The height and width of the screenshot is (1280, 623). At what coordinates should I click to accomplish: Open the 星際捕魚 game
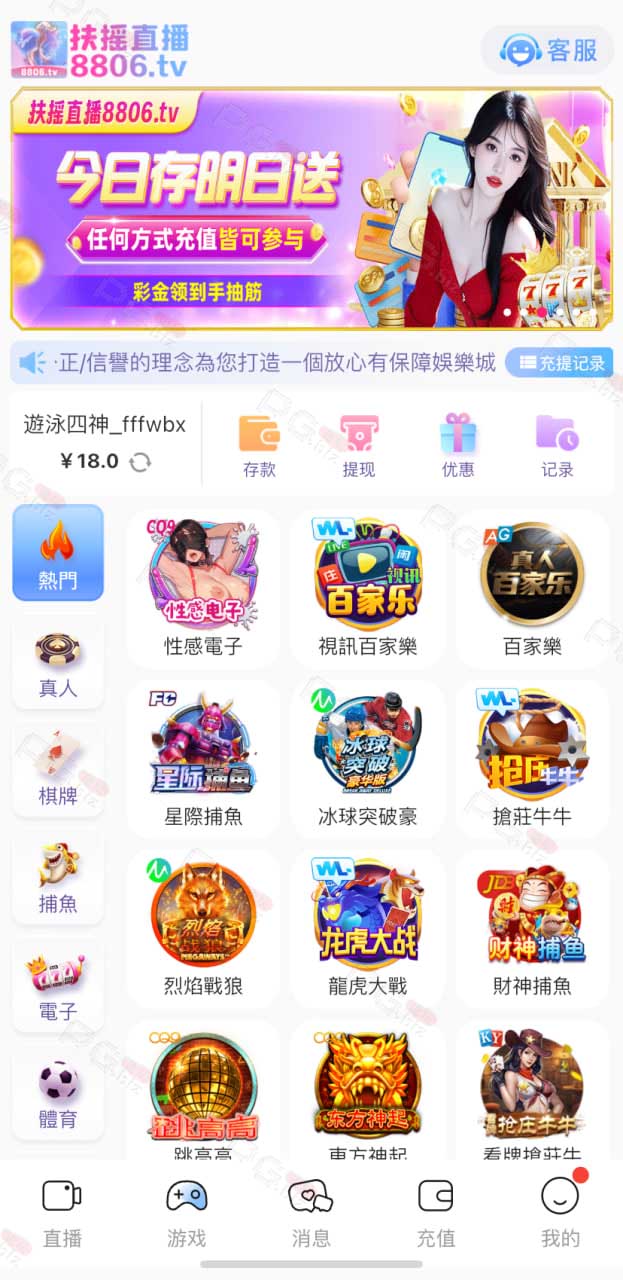click(x=203, y=759)
